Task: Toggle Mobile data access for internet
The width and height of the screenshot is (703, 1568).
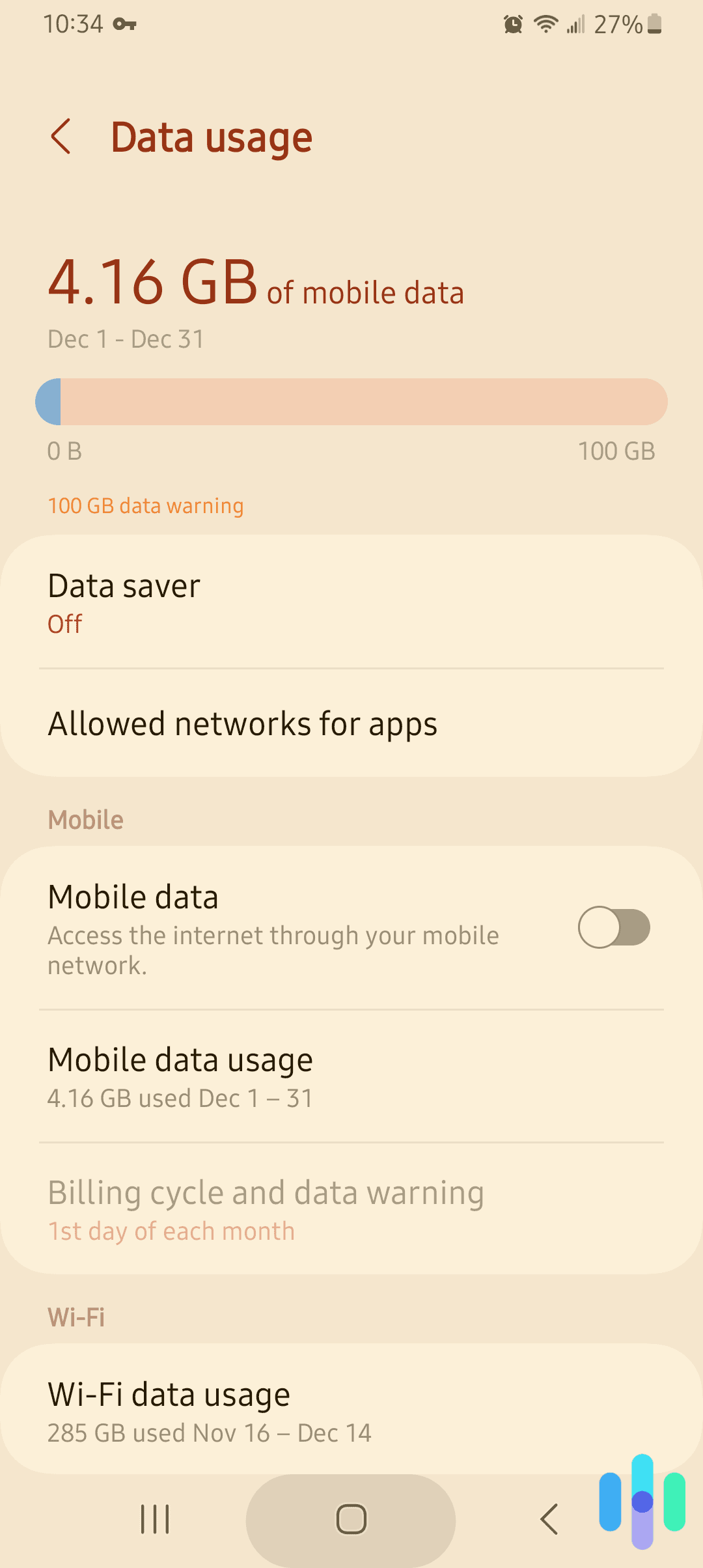Action: point(614,928)
